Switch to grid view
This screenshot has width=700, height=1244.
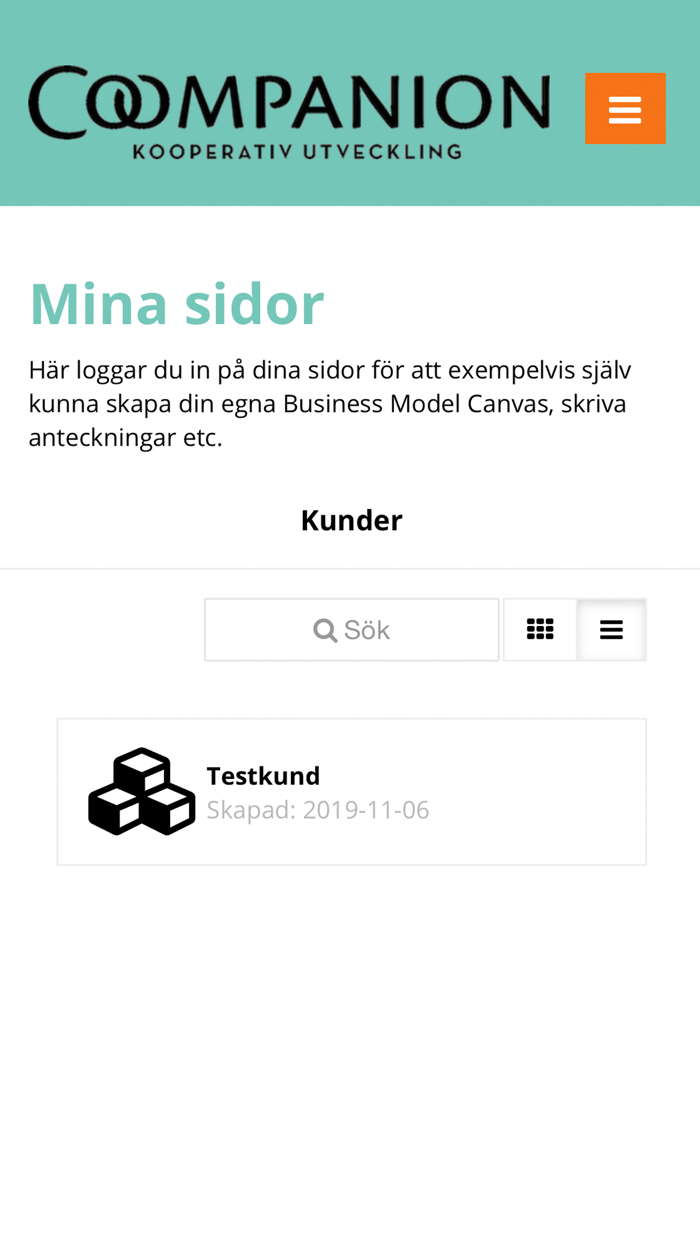point(540,630)
